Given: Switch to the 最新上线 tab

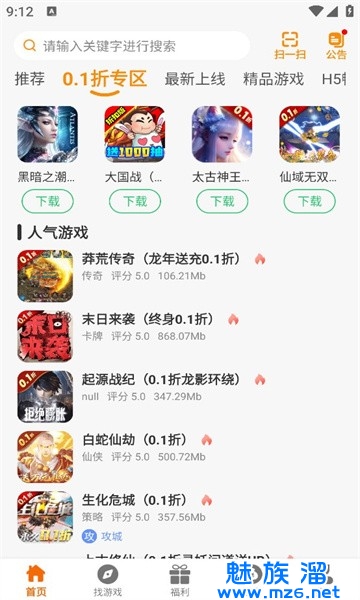Looking at the screenshot, I should (195, 79).
